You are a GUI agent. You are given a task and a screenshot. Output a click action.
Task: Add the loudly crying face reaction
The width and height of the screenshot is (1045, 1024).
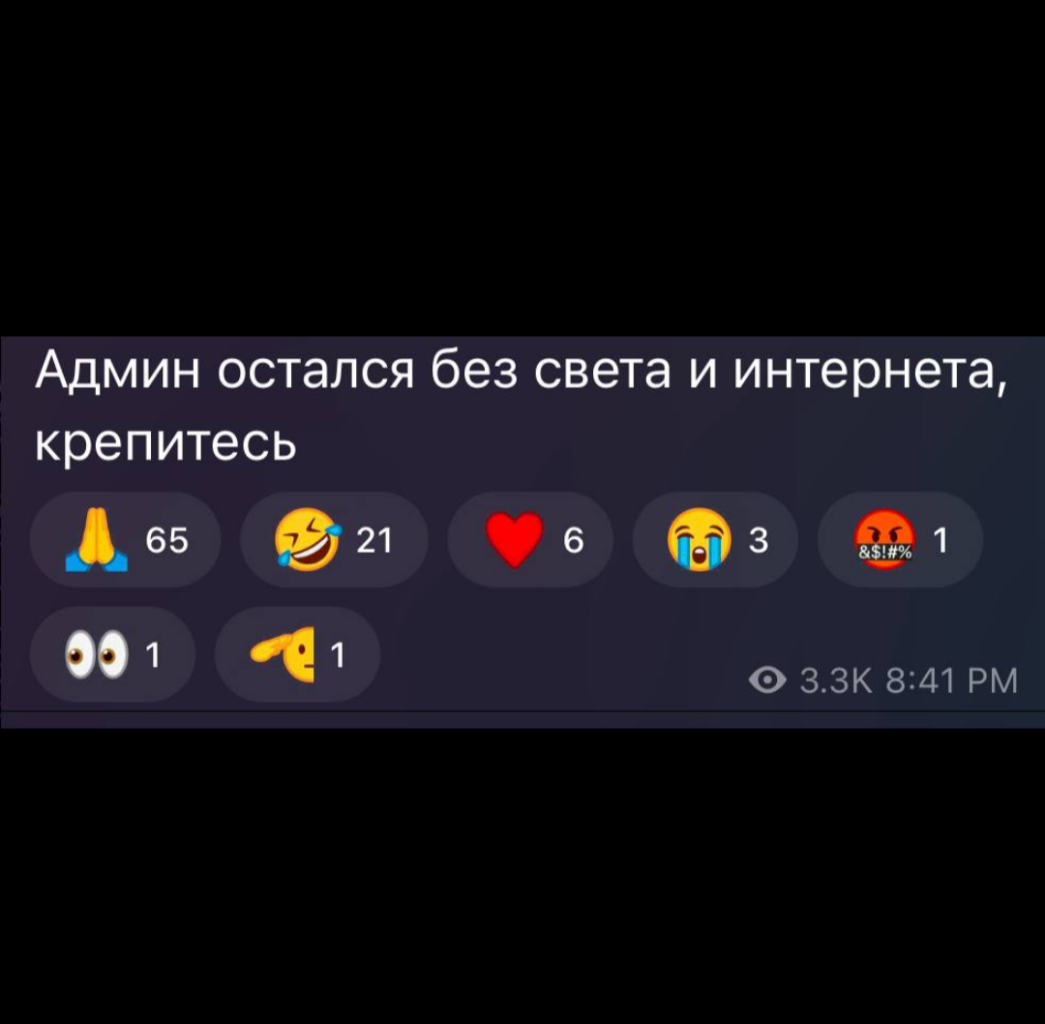[715, 540]
